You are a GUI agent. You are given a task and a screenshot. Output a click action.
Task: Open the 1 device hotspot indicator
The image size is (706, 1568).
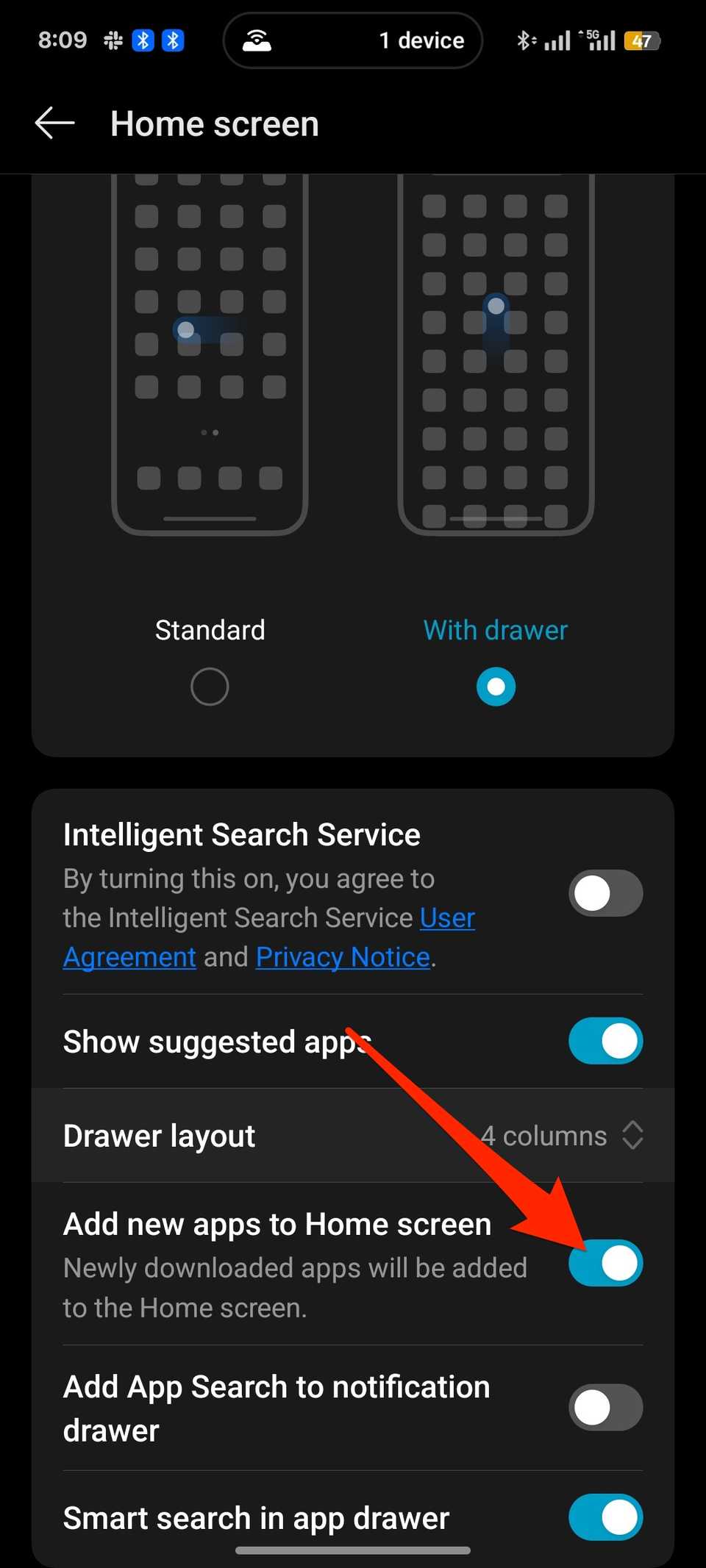point(353,40)
